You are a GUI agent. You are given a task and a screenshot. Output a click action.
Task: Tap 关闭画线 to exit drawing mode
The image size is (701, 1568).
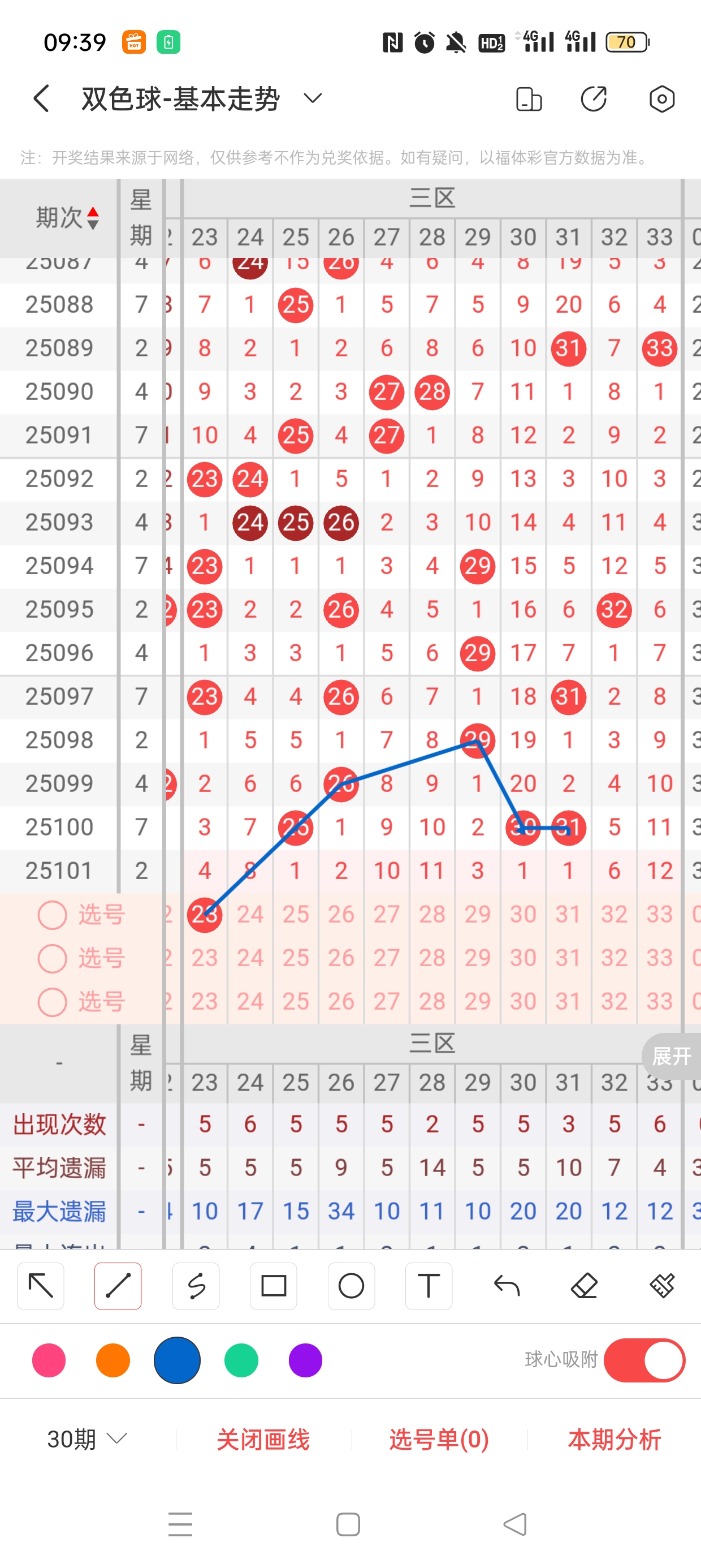(263, 1440)
